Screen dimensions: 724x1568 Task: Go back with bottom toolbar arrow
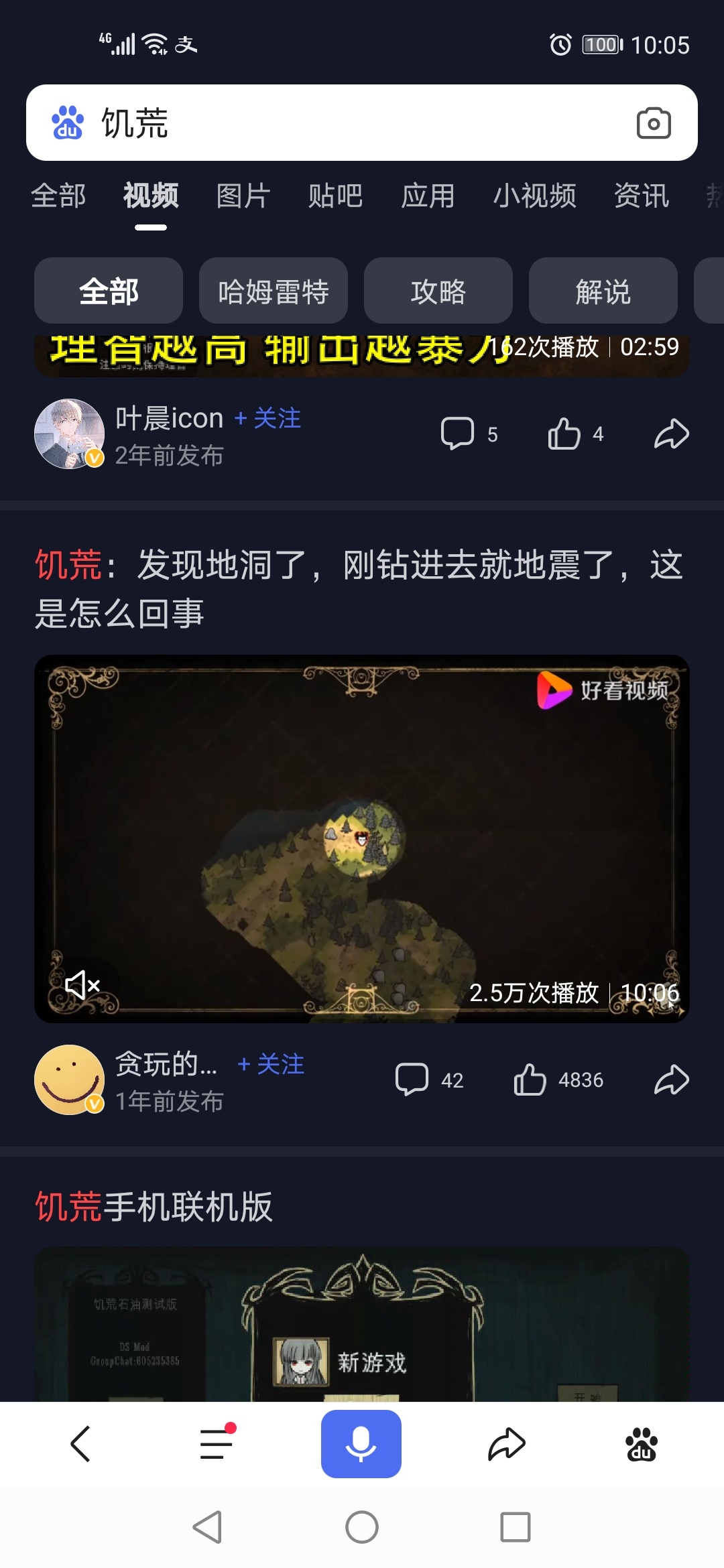point(80,1444)
